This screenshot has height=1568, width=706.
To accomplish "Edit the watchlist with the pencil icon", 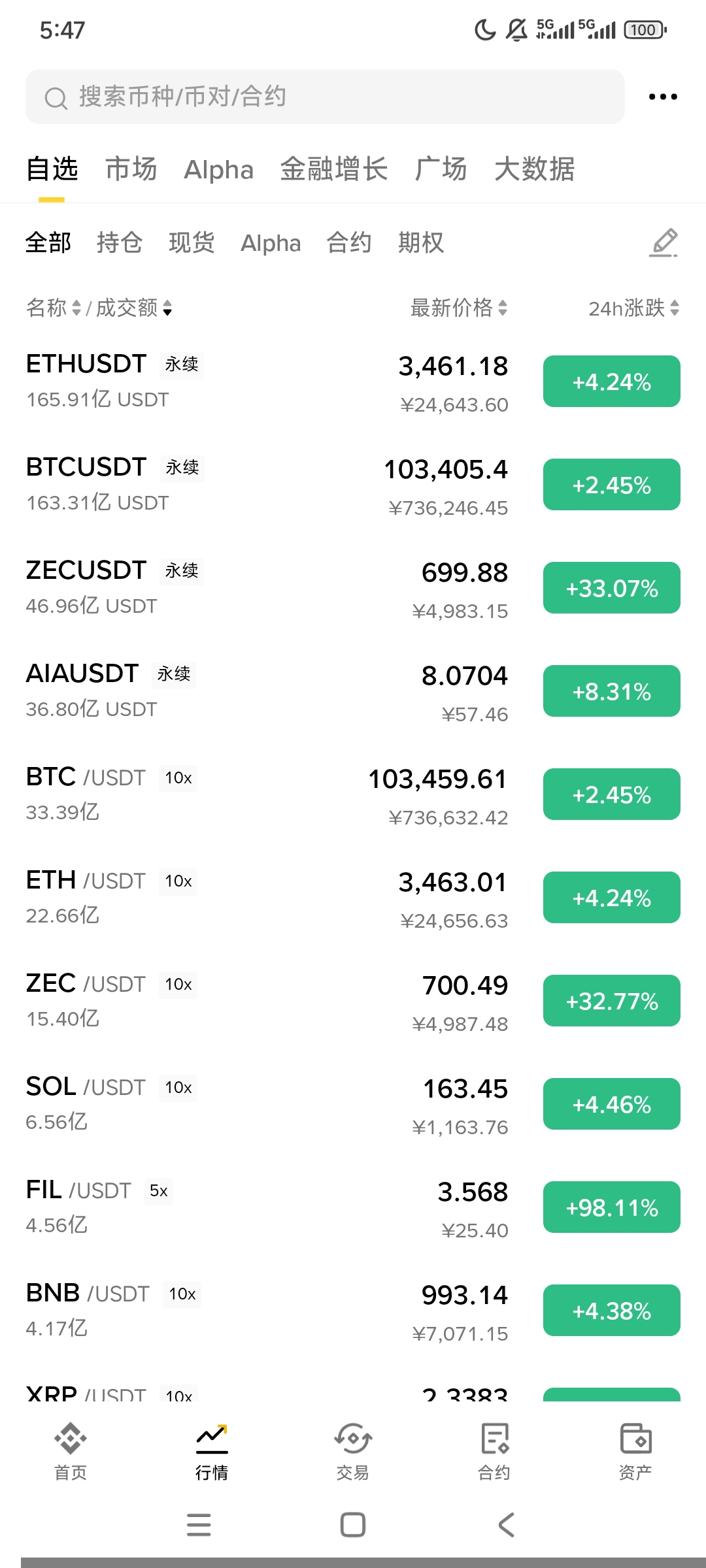I will point(664,242).
